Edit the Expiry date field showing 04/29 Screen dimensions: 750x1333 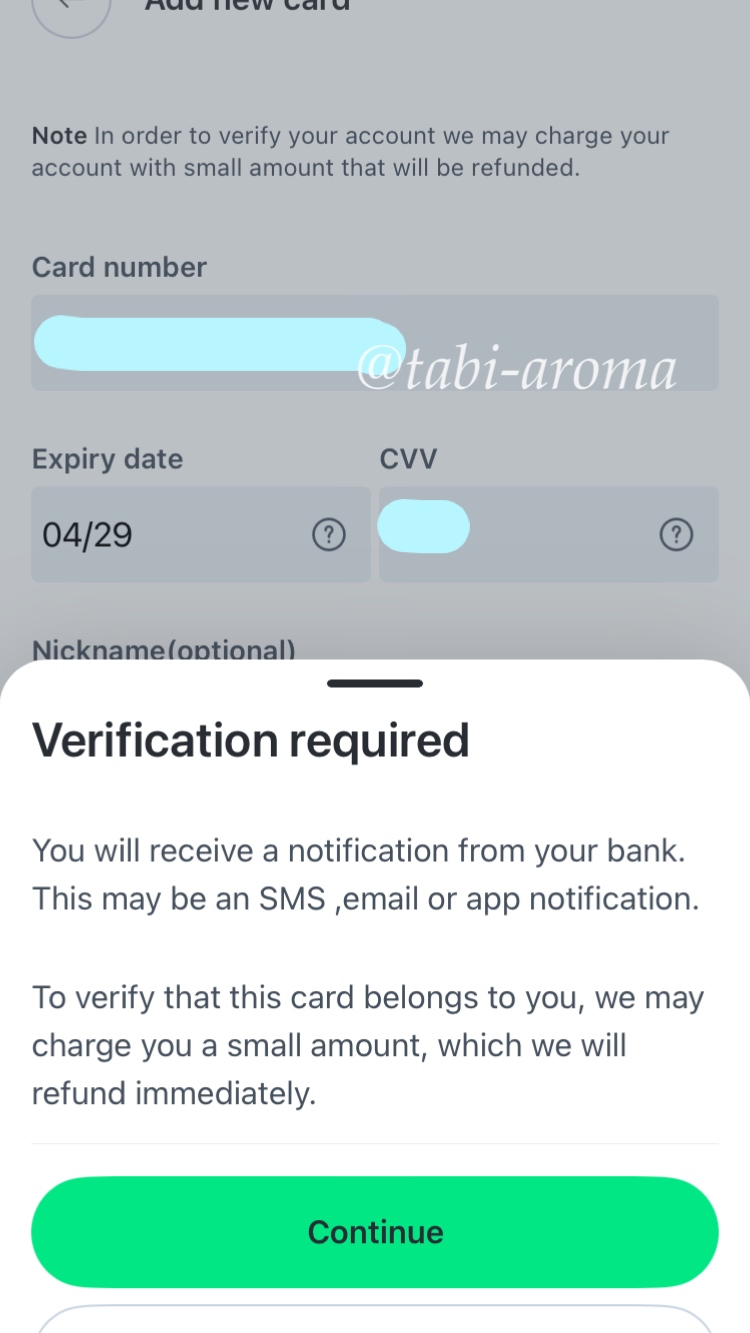(x=201, y=535)
